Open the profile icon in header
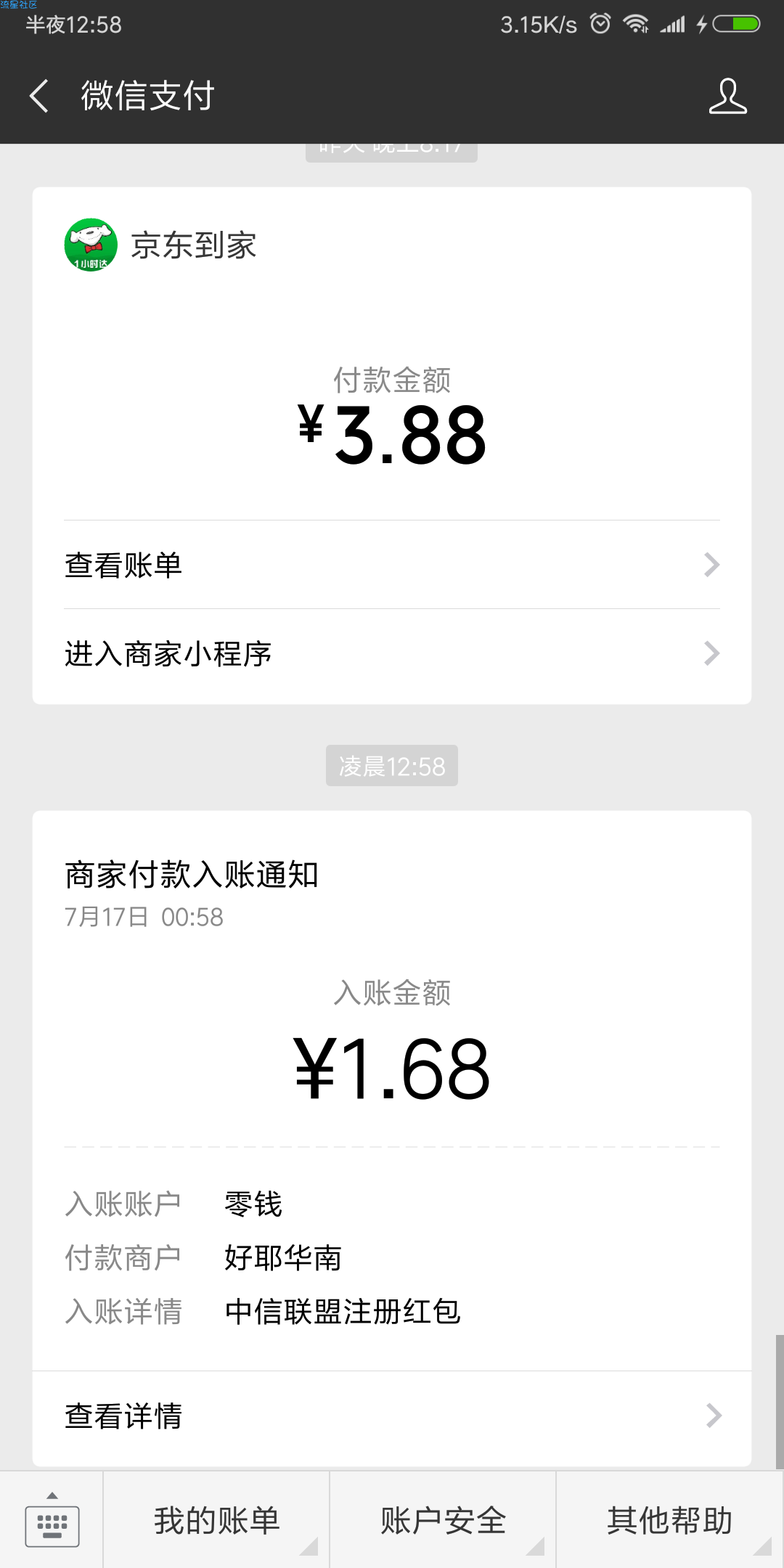Viewport: 784px width, 1568px height. click(x=727, y=96)
